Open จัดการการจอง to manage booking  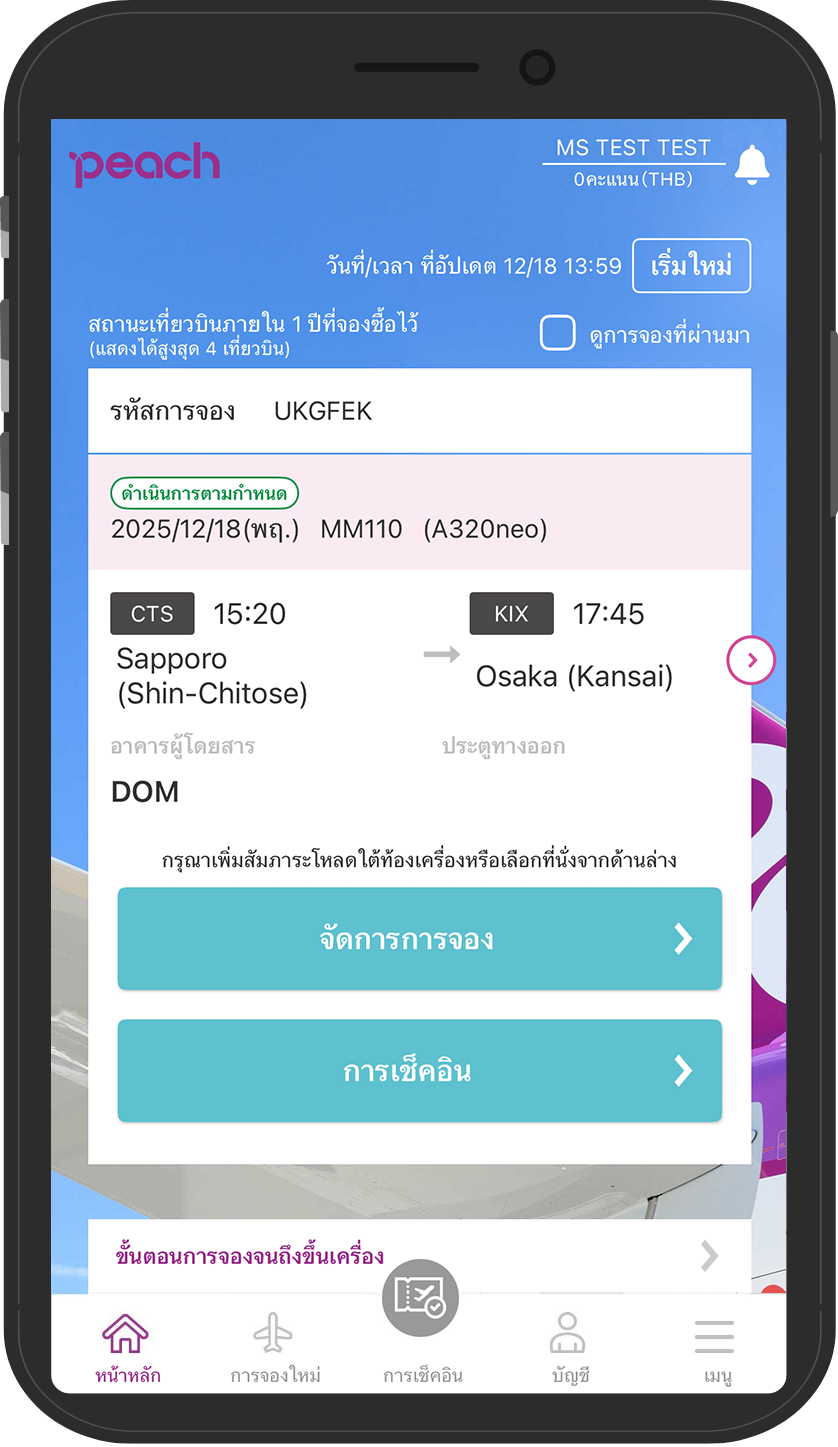pos(419,939)
